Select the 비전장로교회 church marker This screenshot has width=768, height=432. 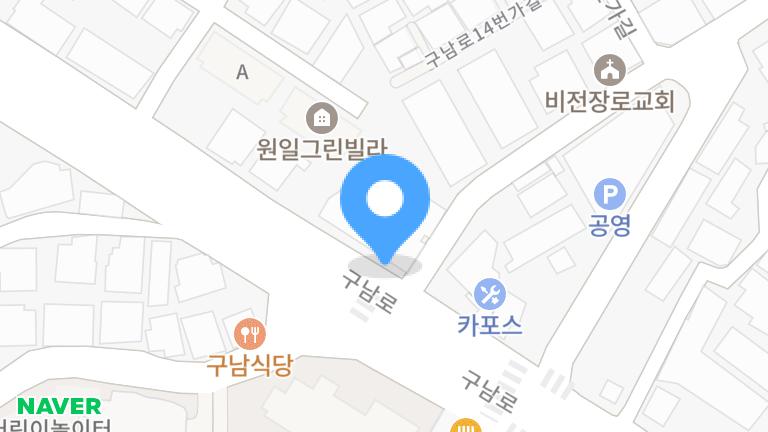point(609,70)
